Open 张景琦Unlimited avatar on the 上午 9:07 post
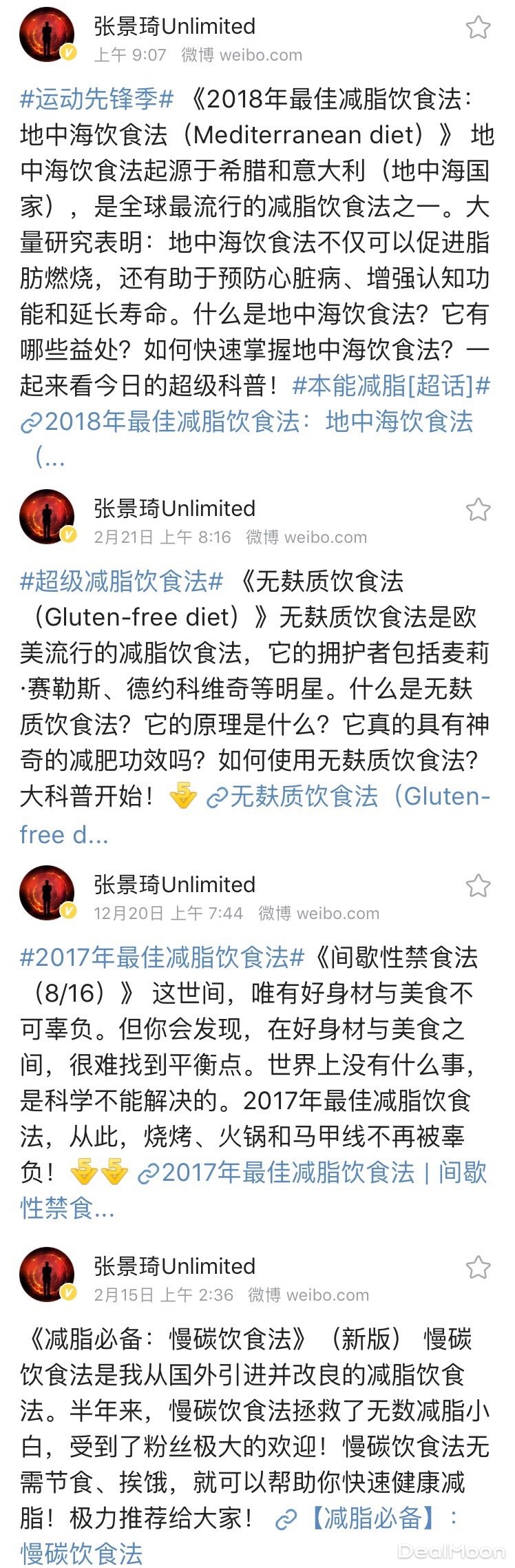The width and height of the screenshot is (515, 1568). coord(47,34)
